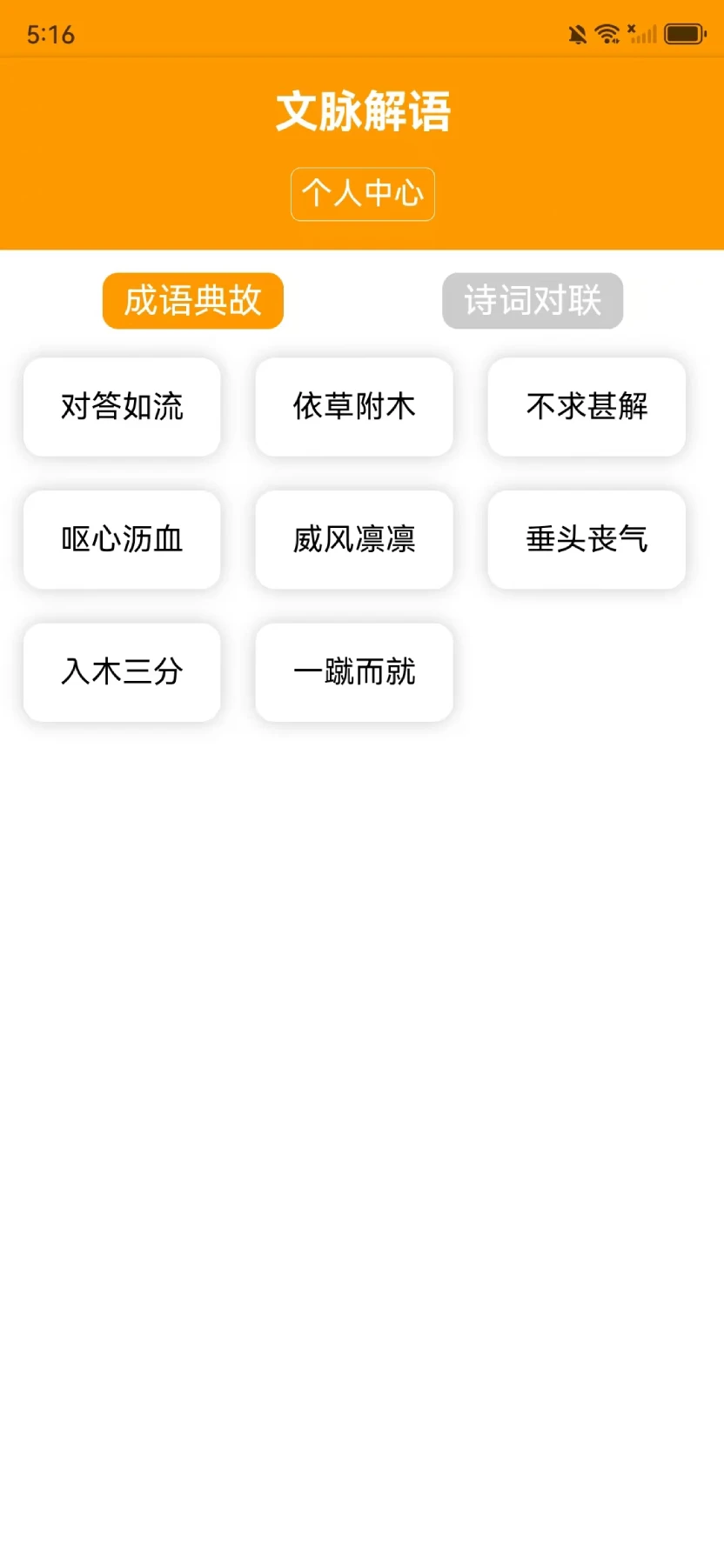The height and width of the screenshot is (1568, 724).
Task: Open the 个人中心 personal center
Action: click(x=362, y=194)
